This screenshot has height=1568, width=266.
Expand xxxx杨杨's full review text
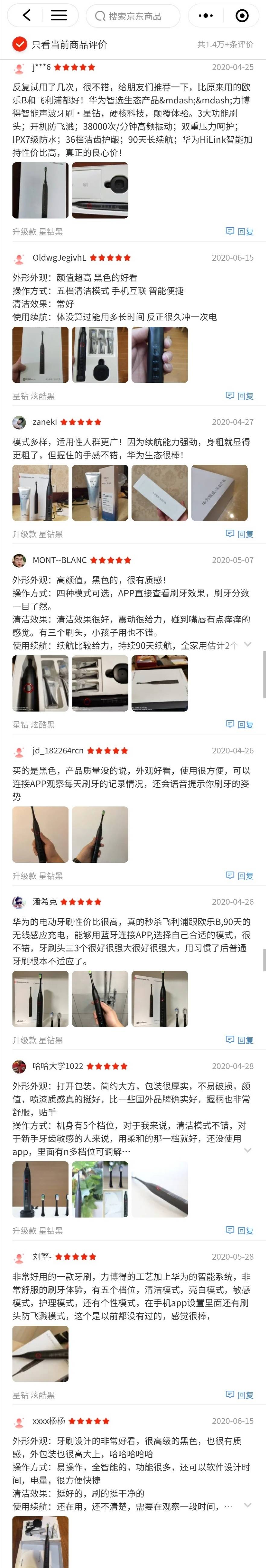click(x=247, y=1505)
